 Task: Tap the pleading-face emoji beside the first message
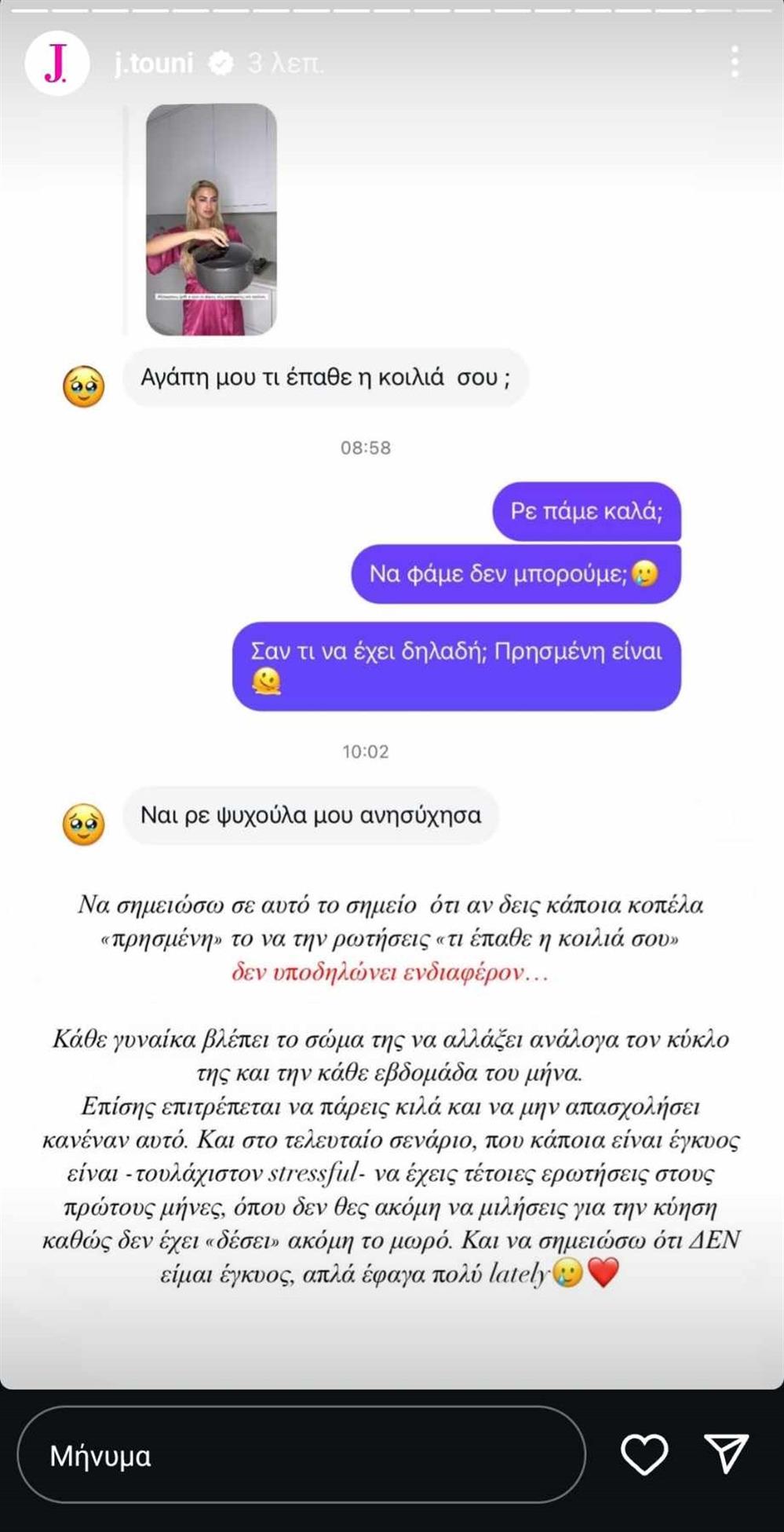pyautogui.click(x=85, y=385)
